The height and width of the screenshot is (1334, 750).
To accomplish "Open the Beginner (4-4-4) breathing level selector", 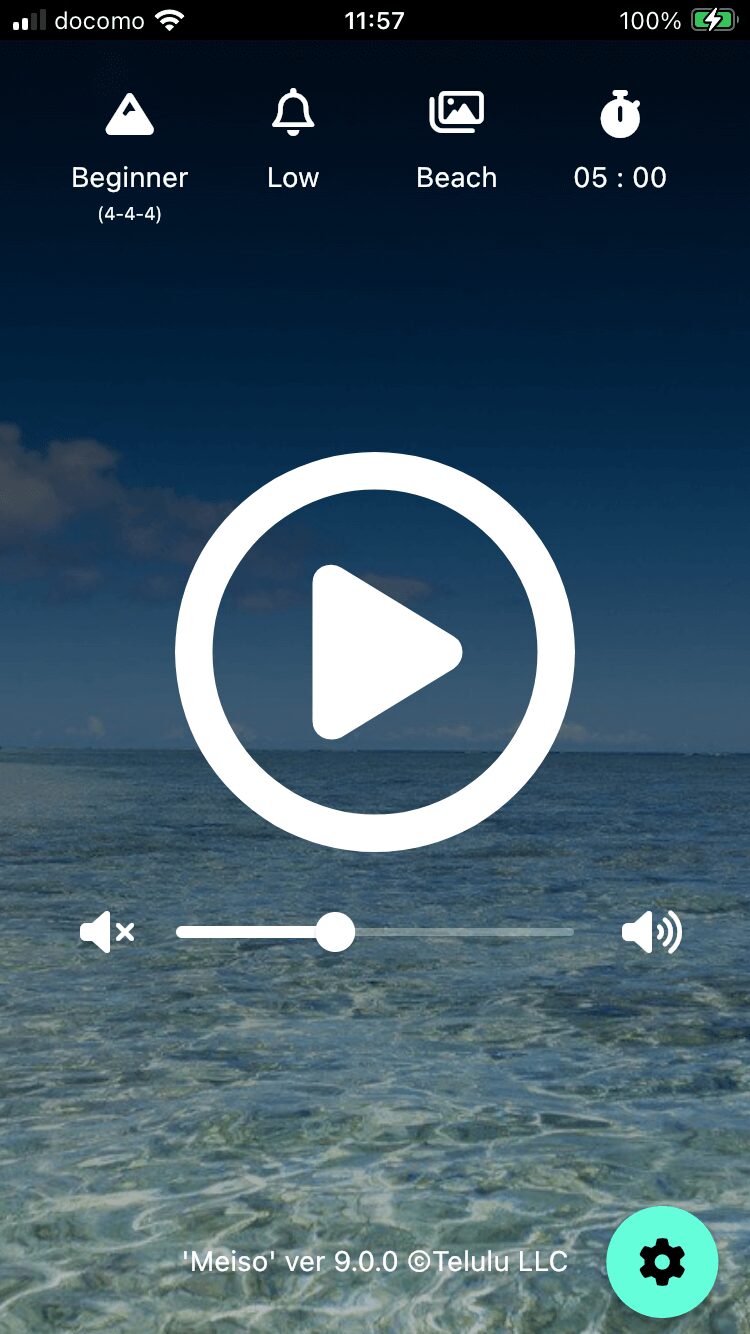I will 130,150.
